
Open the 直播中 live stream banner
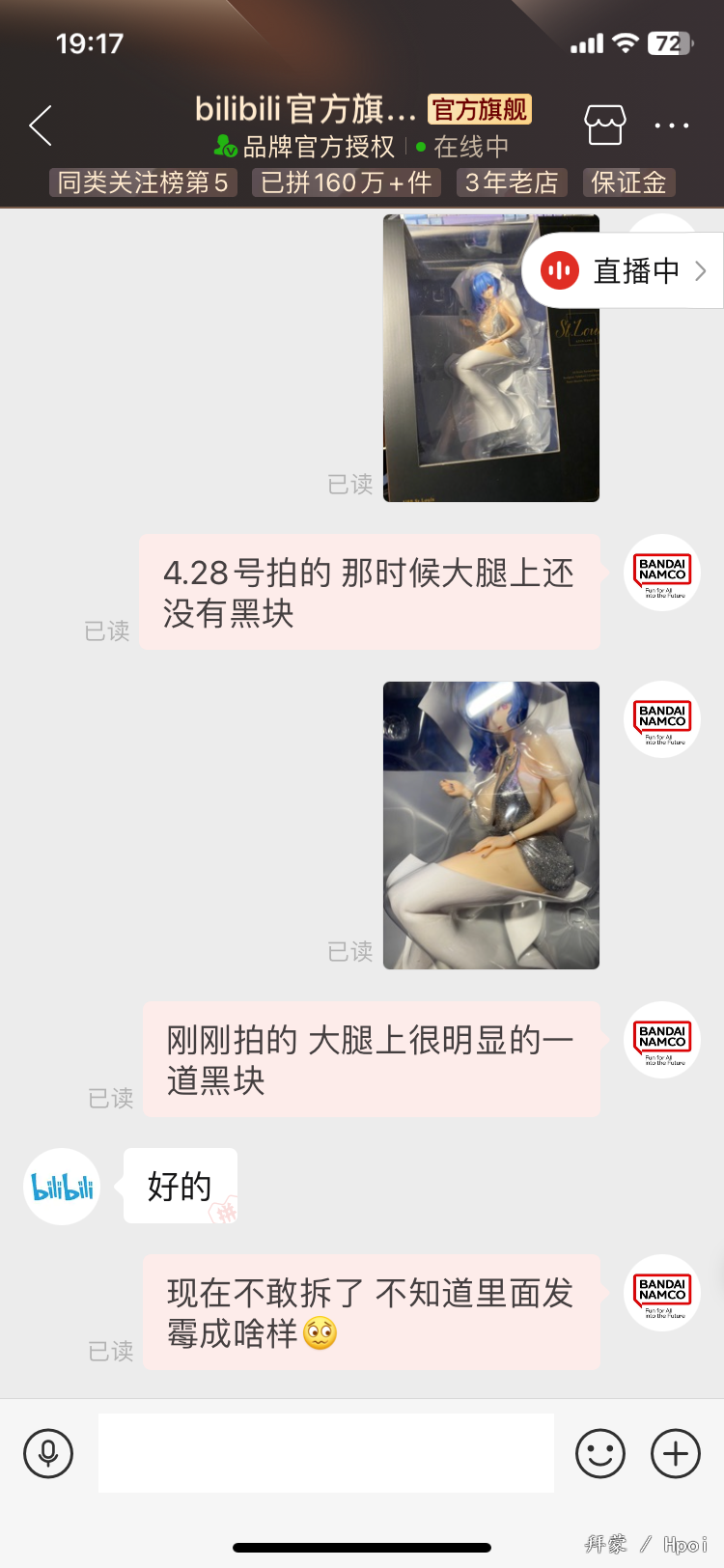point(625,271)
